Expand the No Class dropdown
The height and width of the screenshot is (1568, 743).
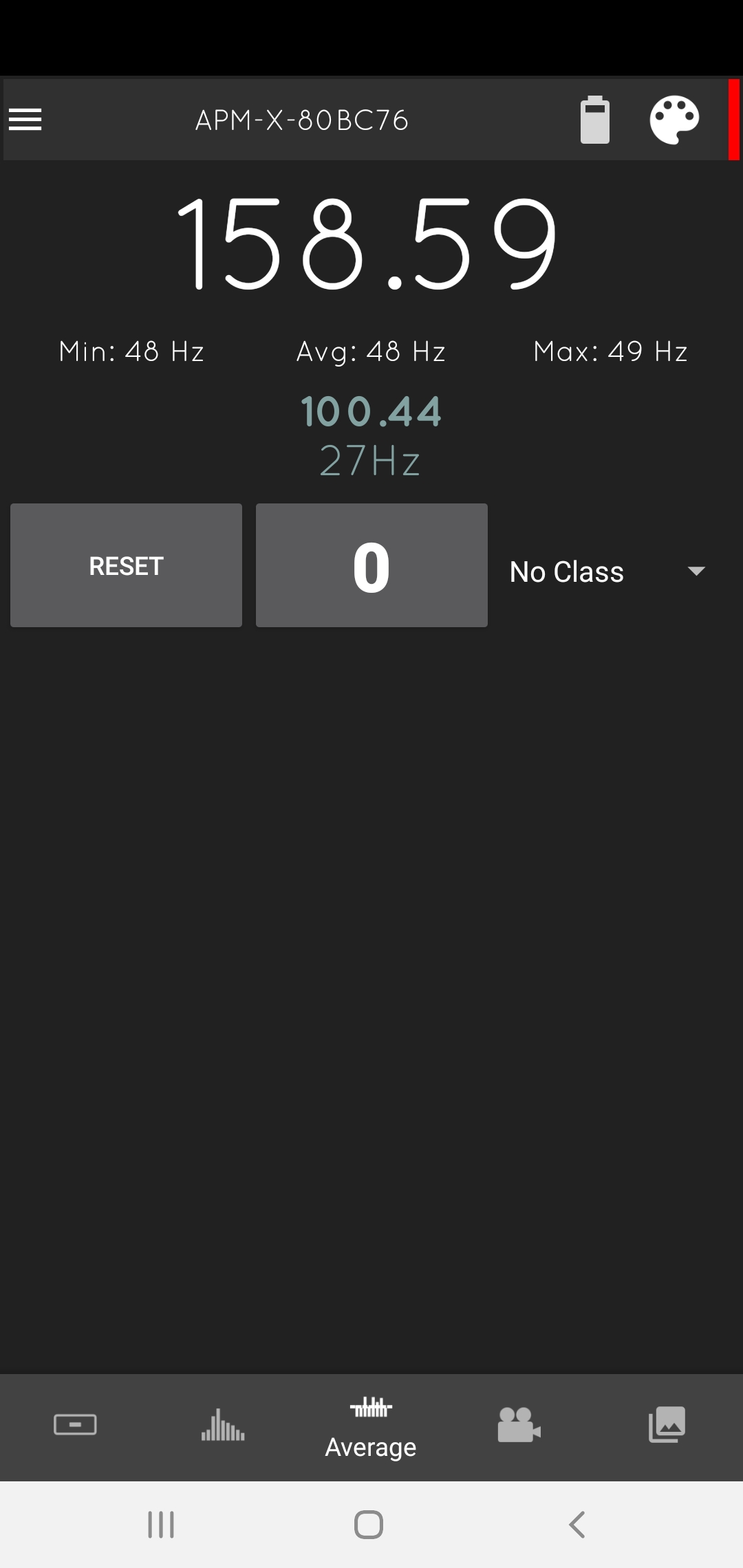pyautogui.click(x=608, y=571)
